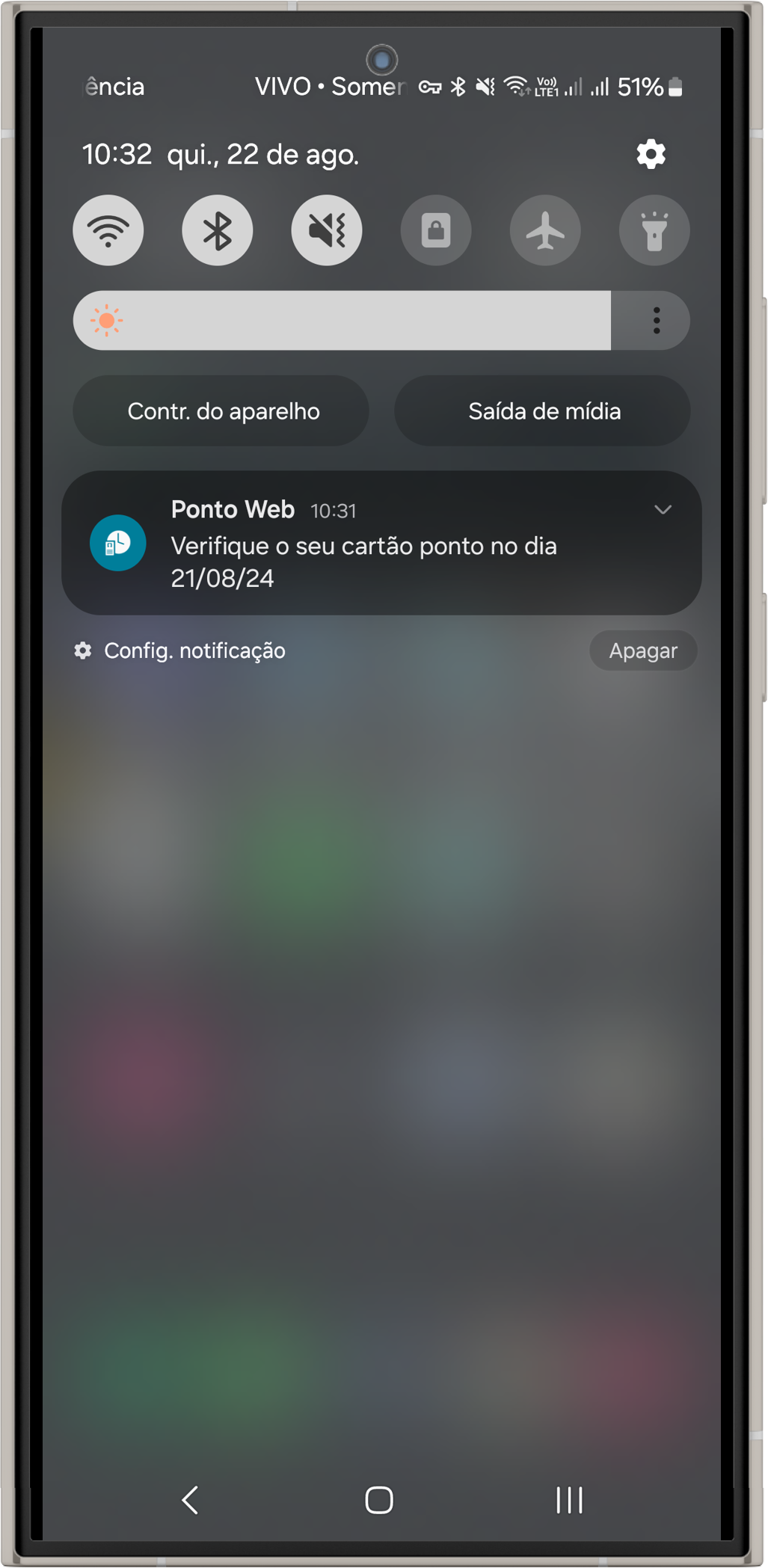Expand the Ponto Web notification chevron
Image resolution: width=768 pixels, height=1568 pixels.
point(663,510)
